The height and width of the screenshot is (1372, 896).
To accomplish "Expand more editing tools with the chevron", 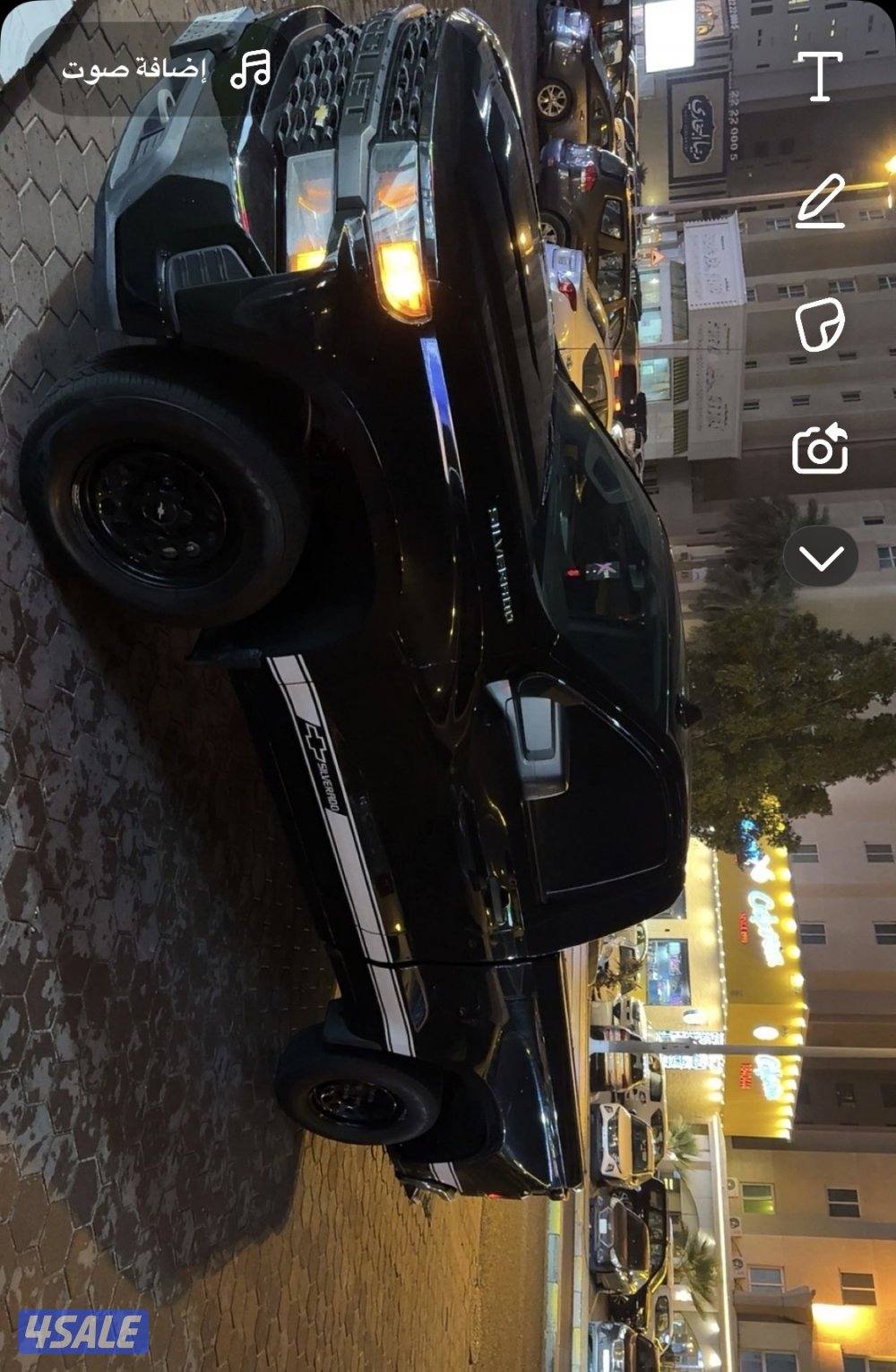I will coord(821,558).
